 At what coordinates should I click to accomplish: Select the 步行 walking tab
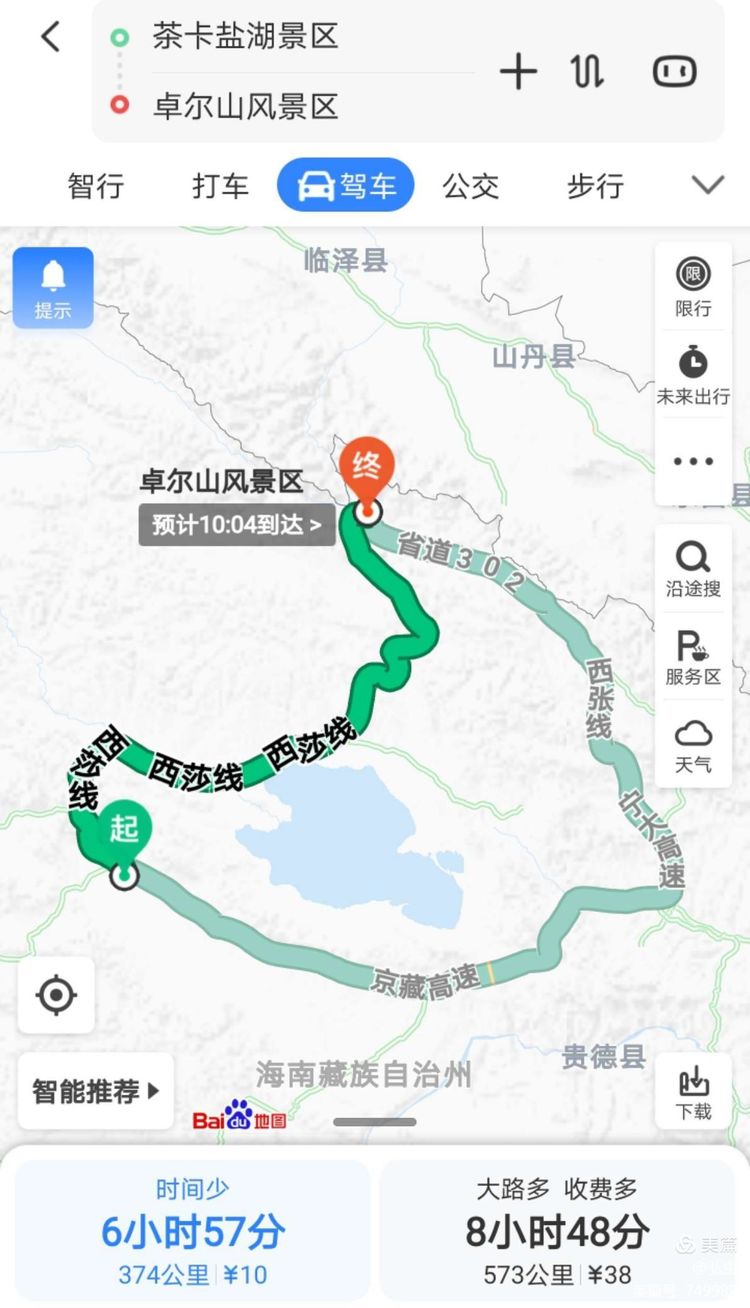(594, 185)
